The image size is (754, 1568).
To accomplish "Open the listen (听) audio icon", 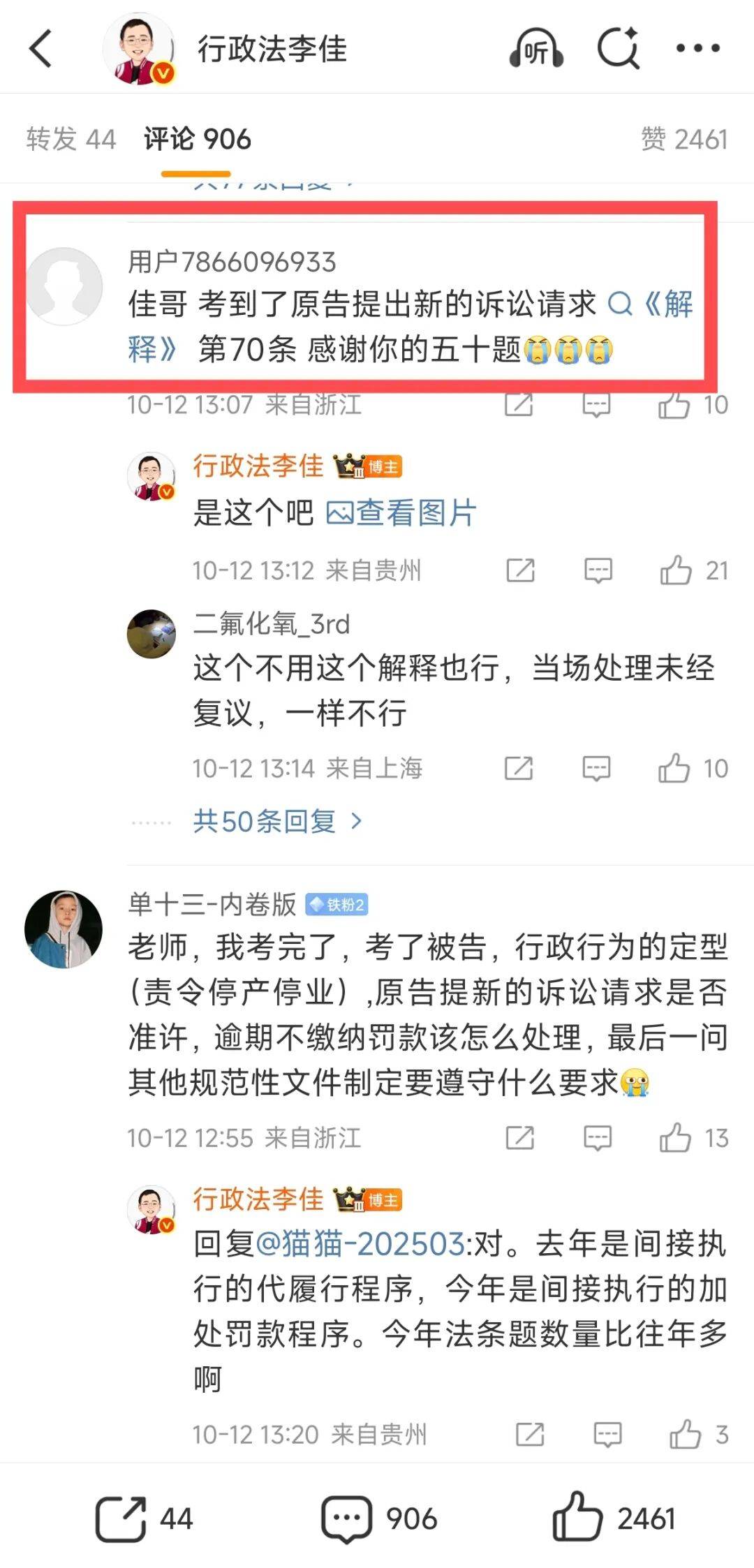I will coord(536,49).
